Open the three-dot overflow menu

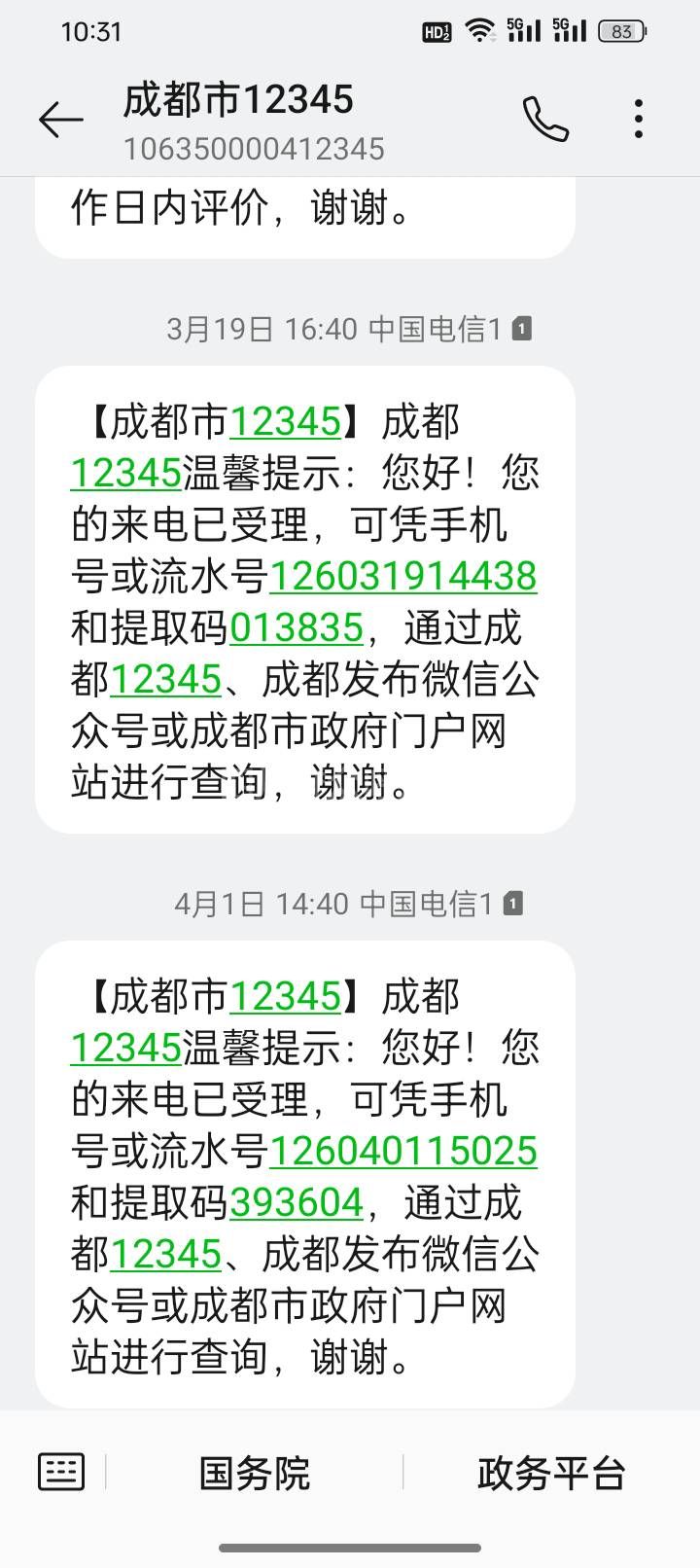tap(639, 120)
